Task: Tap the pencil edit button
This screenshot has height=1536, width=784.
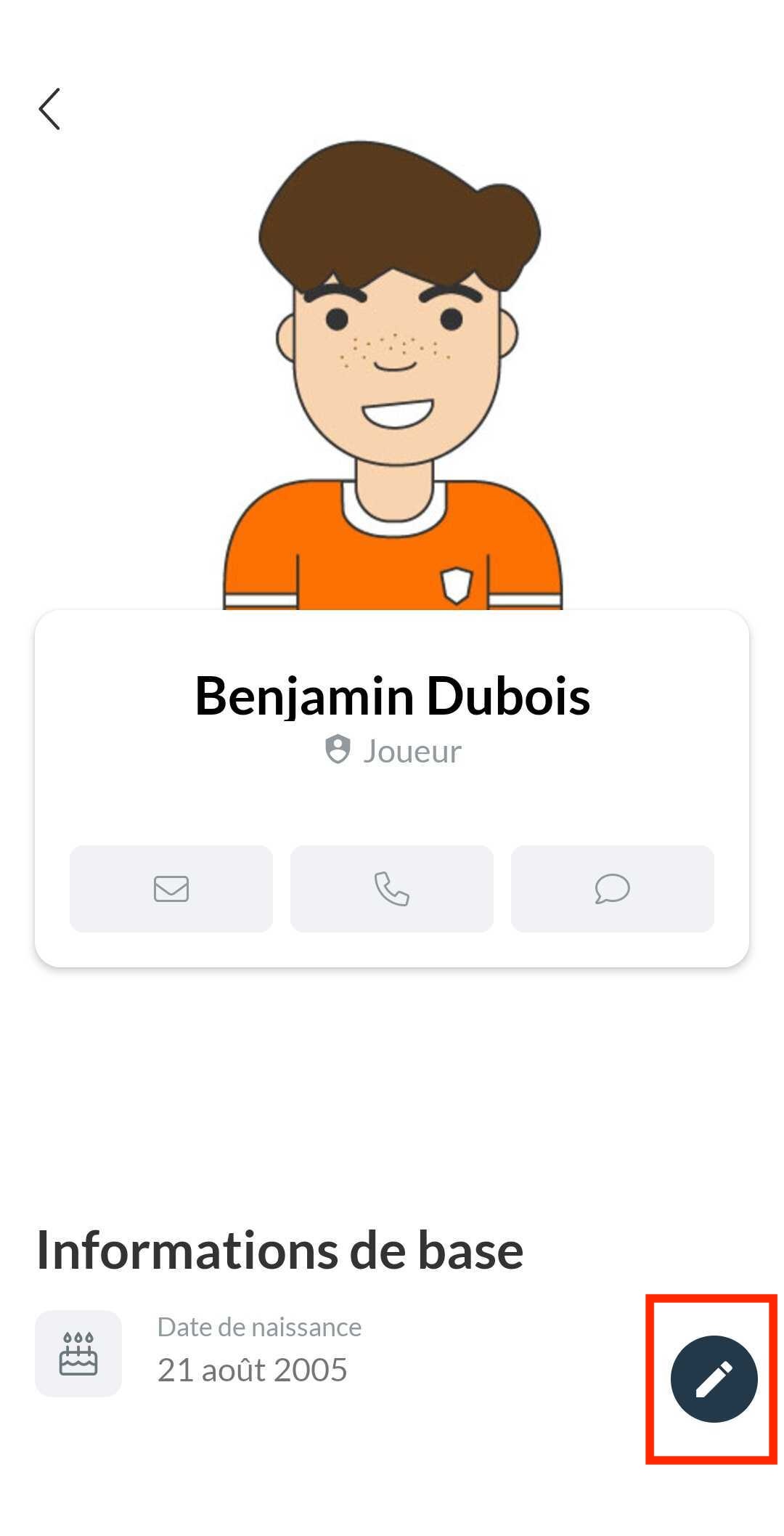Action: coord(714,1378)
